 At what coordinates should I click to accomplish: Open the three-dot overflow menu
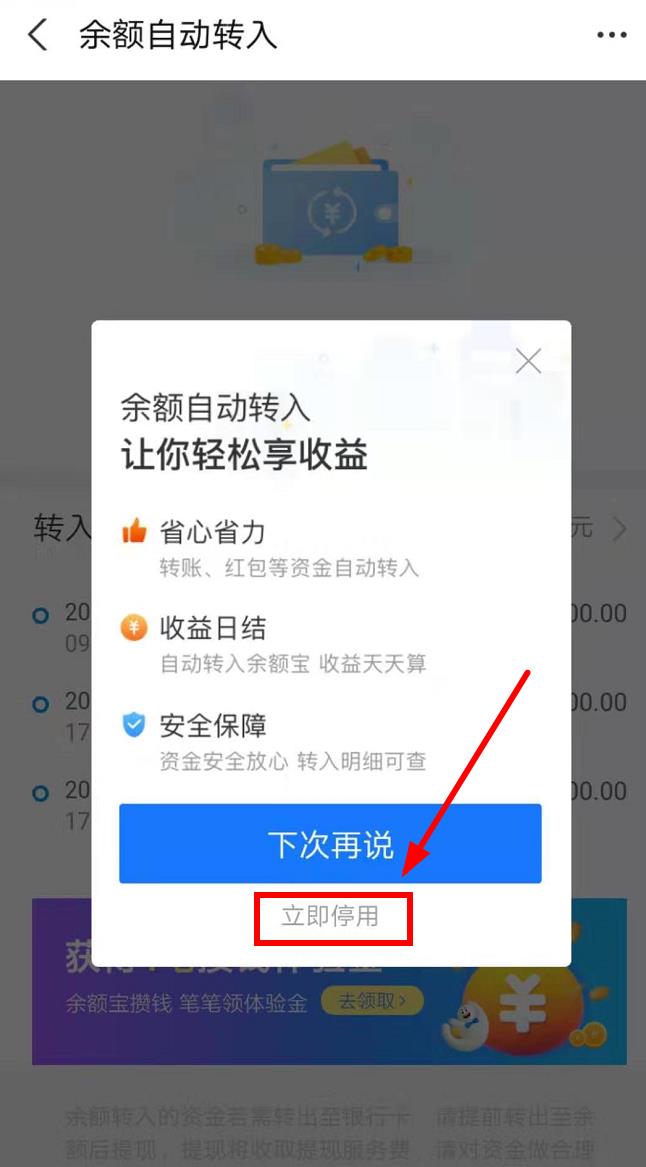(611, 35)
